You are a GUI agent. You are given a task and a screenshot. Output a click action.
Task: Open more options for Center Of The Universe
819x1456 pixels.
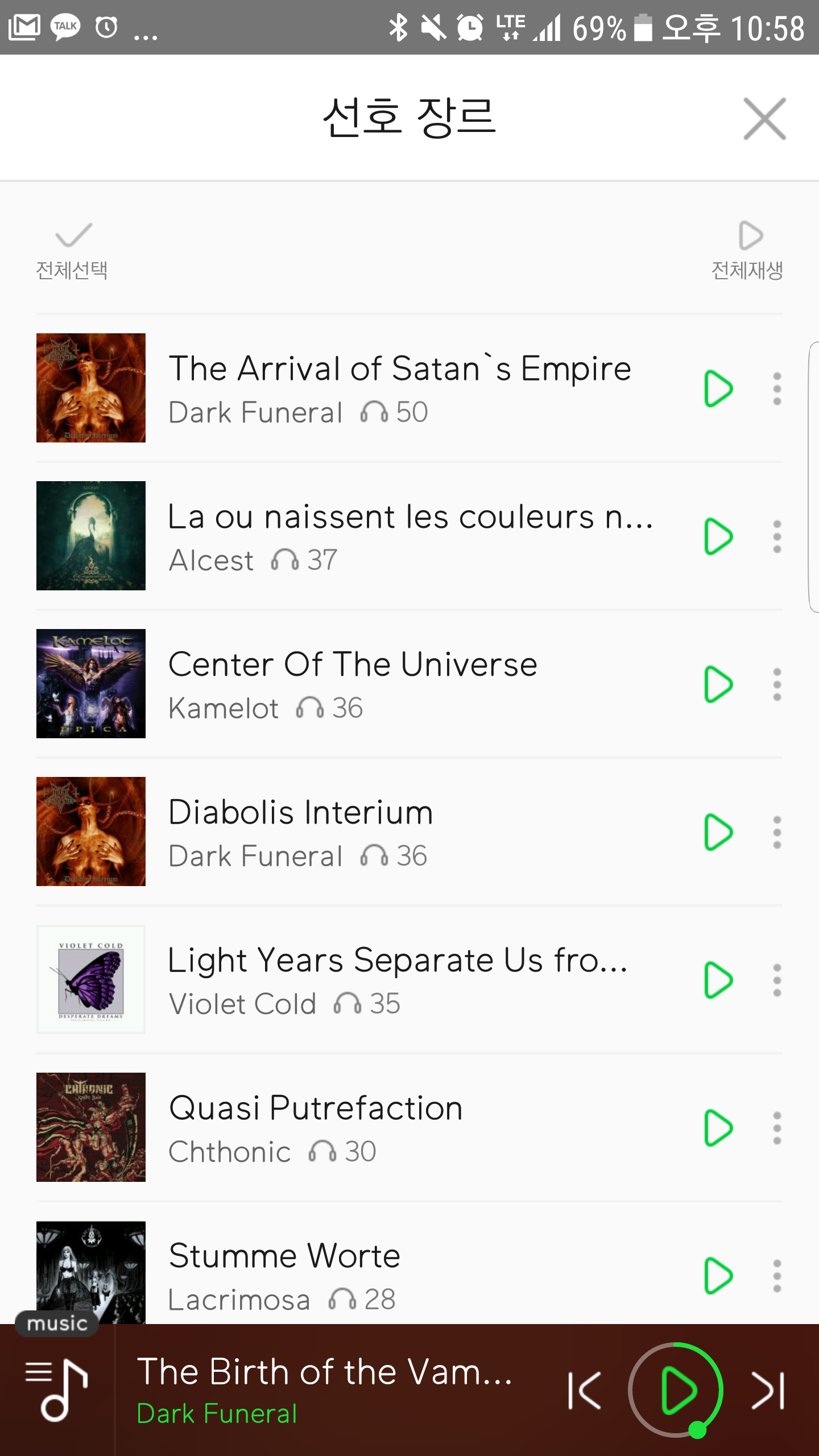coord(777,684)
